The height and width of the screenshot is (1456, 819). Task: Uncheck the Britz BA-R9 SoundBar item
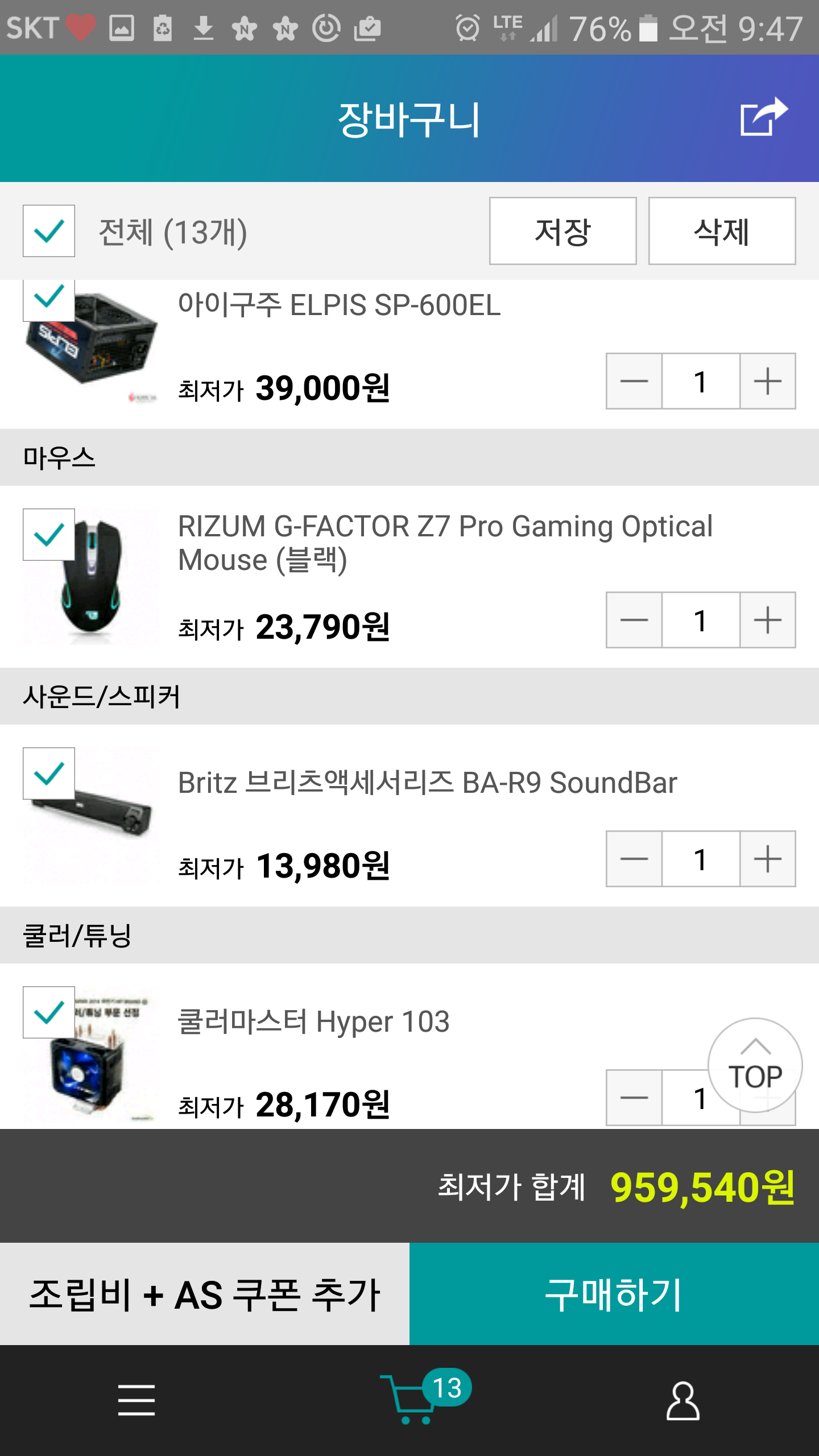coord(49,773)
